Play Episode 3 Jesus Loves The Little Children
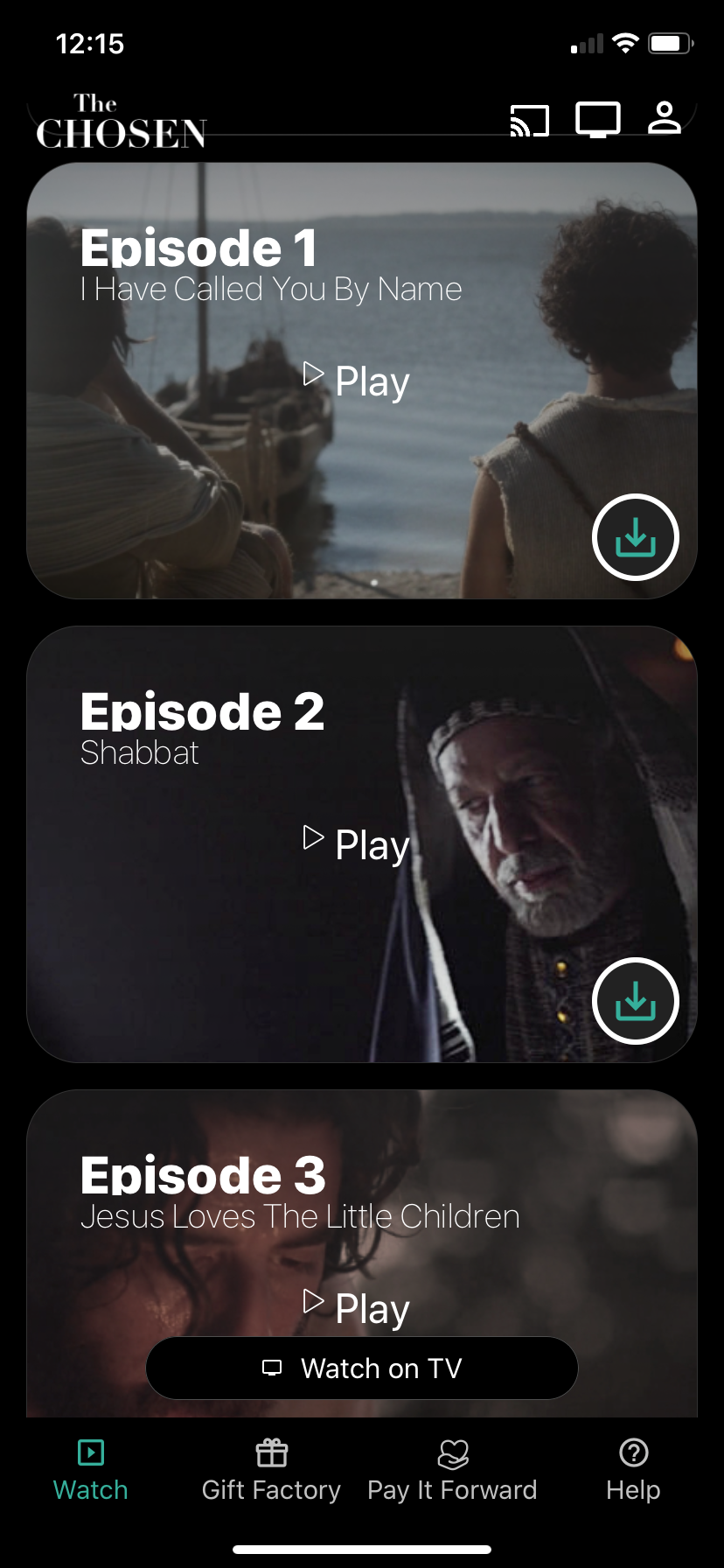The image size is (724, 1568). point(357,1307)
